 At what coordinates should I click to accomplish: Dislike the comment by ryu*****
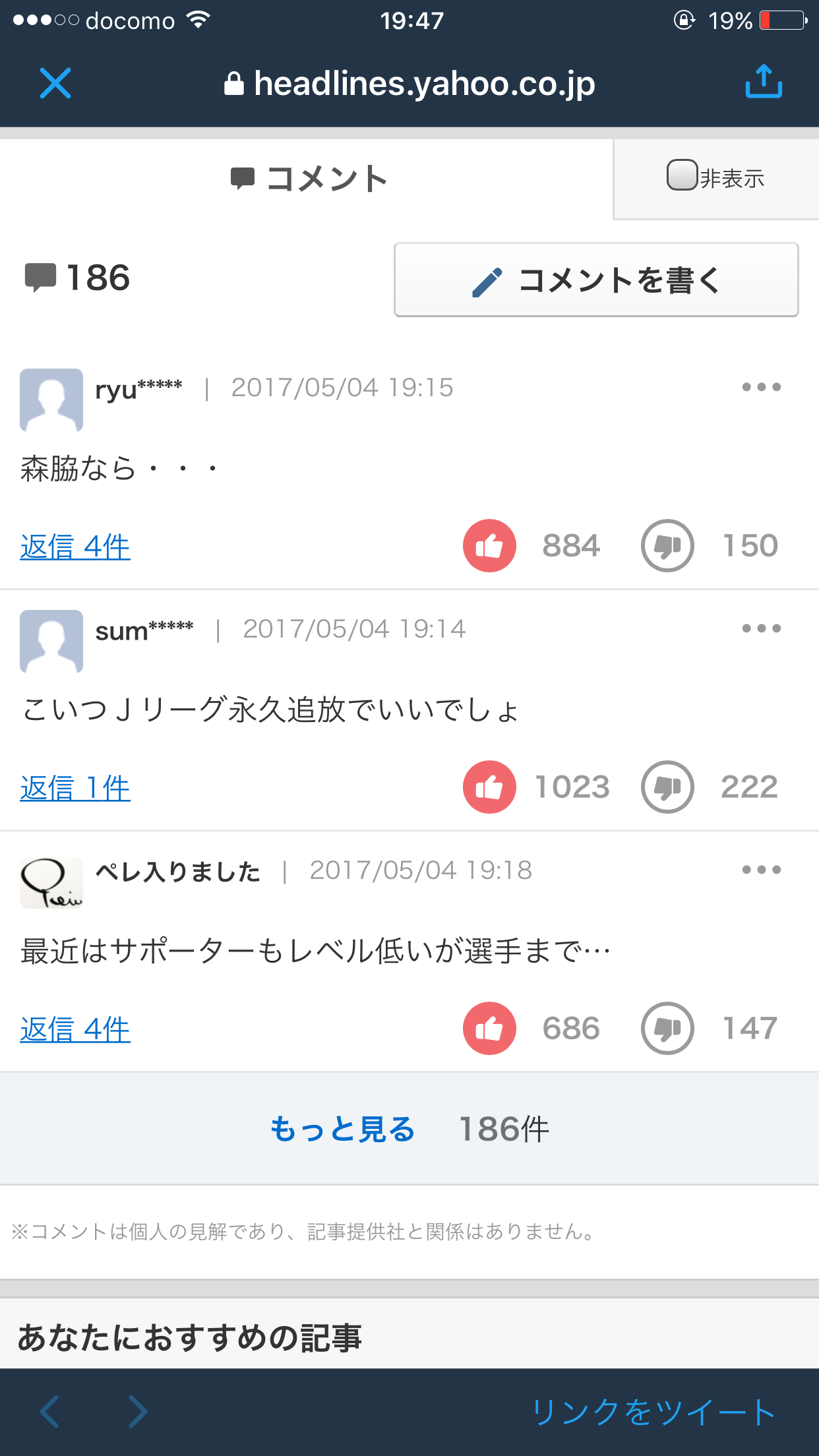click(x=667, y=545)
